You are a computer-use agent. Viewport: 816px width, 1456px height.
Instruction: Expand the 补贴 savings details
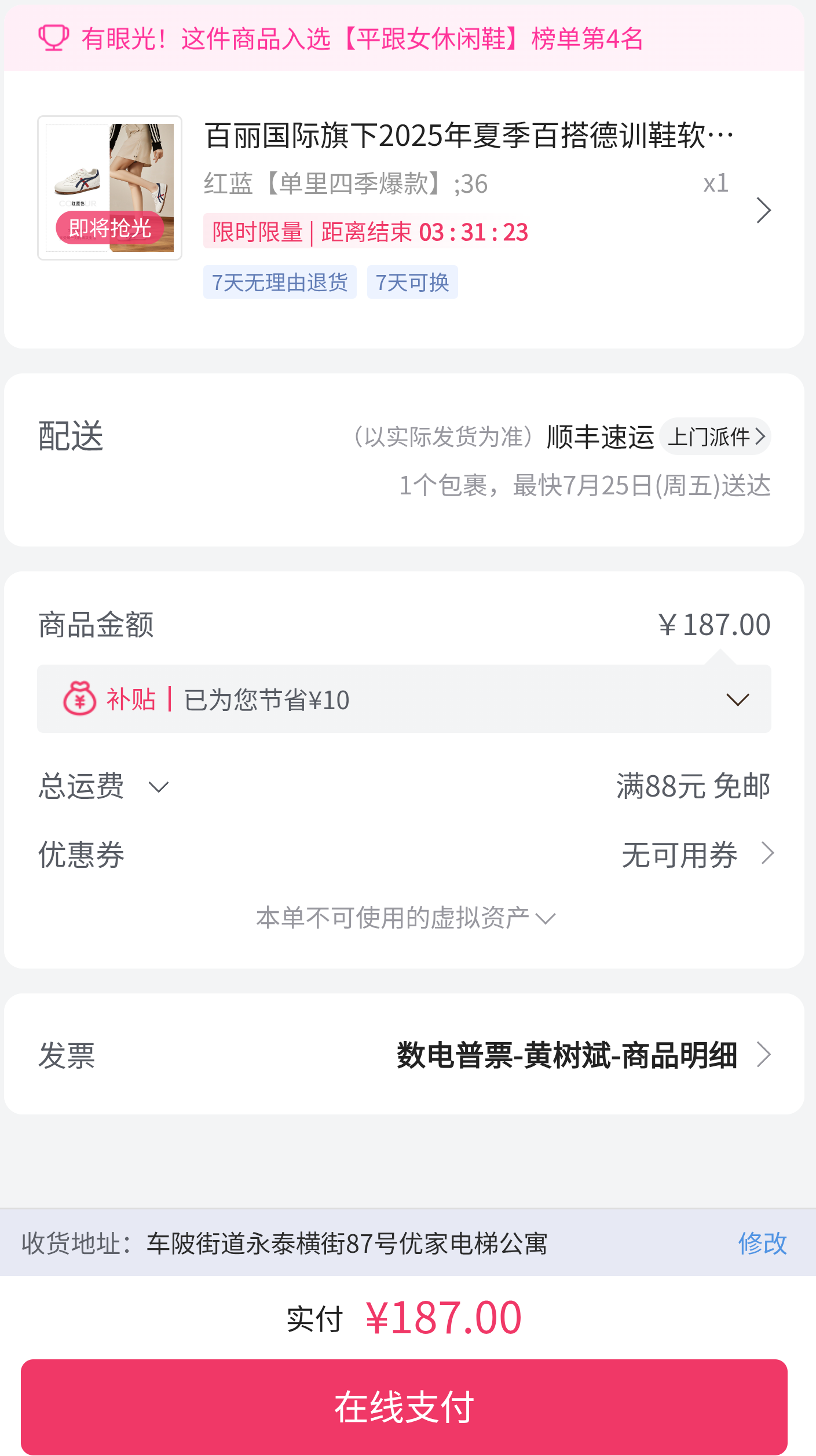(404, 699)
